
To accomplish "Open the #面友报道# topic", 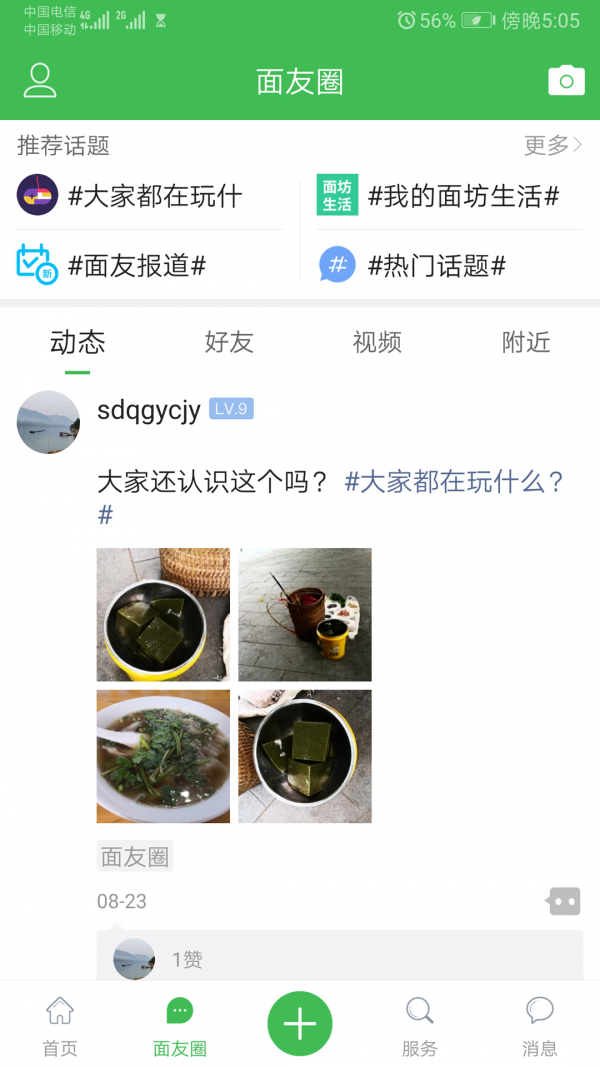I will 112,265.
